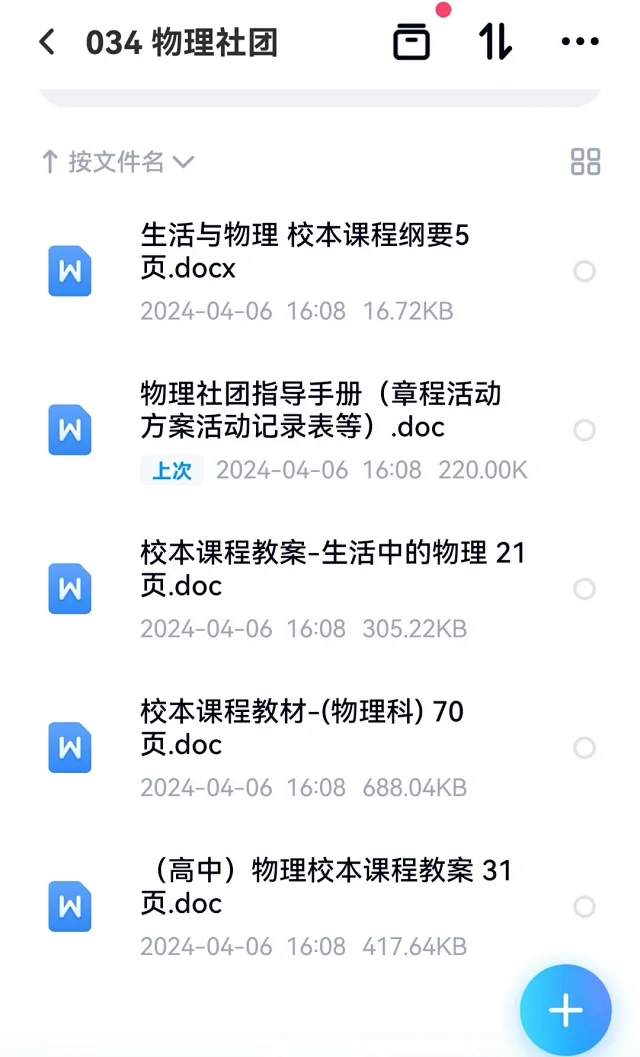Image resolution: width=640 pixels, height=1057 pixels.
Task: Open 物理社团指导手册 document
Action: 320,411
